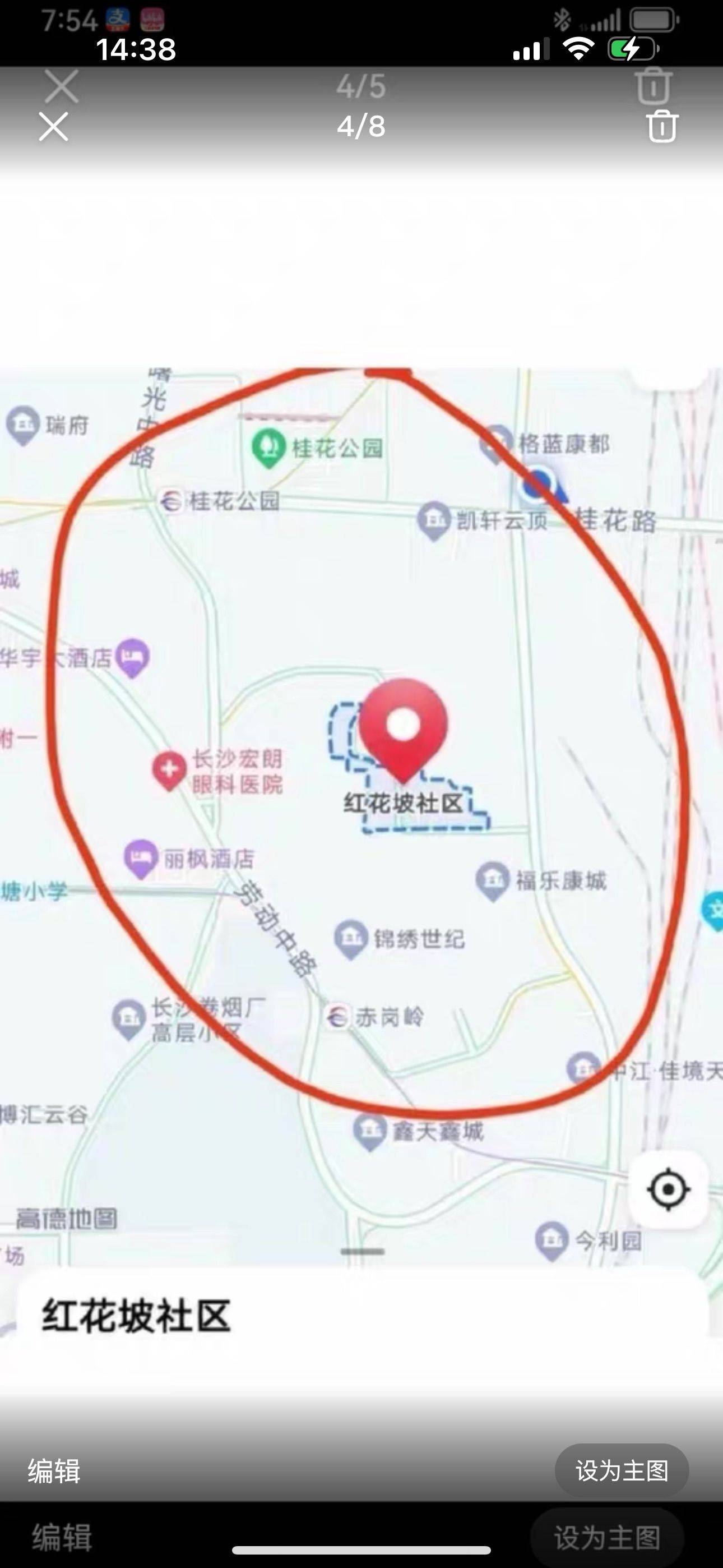Tap the bright white 编辑 edit button
723x1568 pixels.
click(54, 1470)
